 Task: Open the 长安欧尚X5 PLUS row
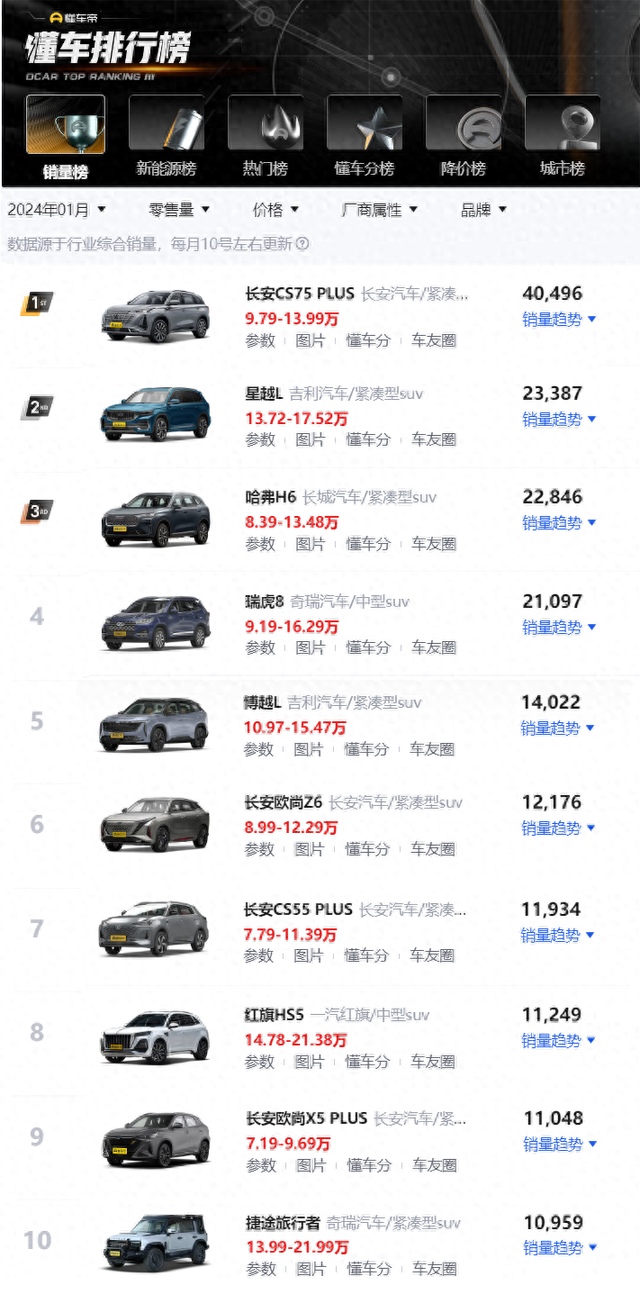coord(307,1118)
